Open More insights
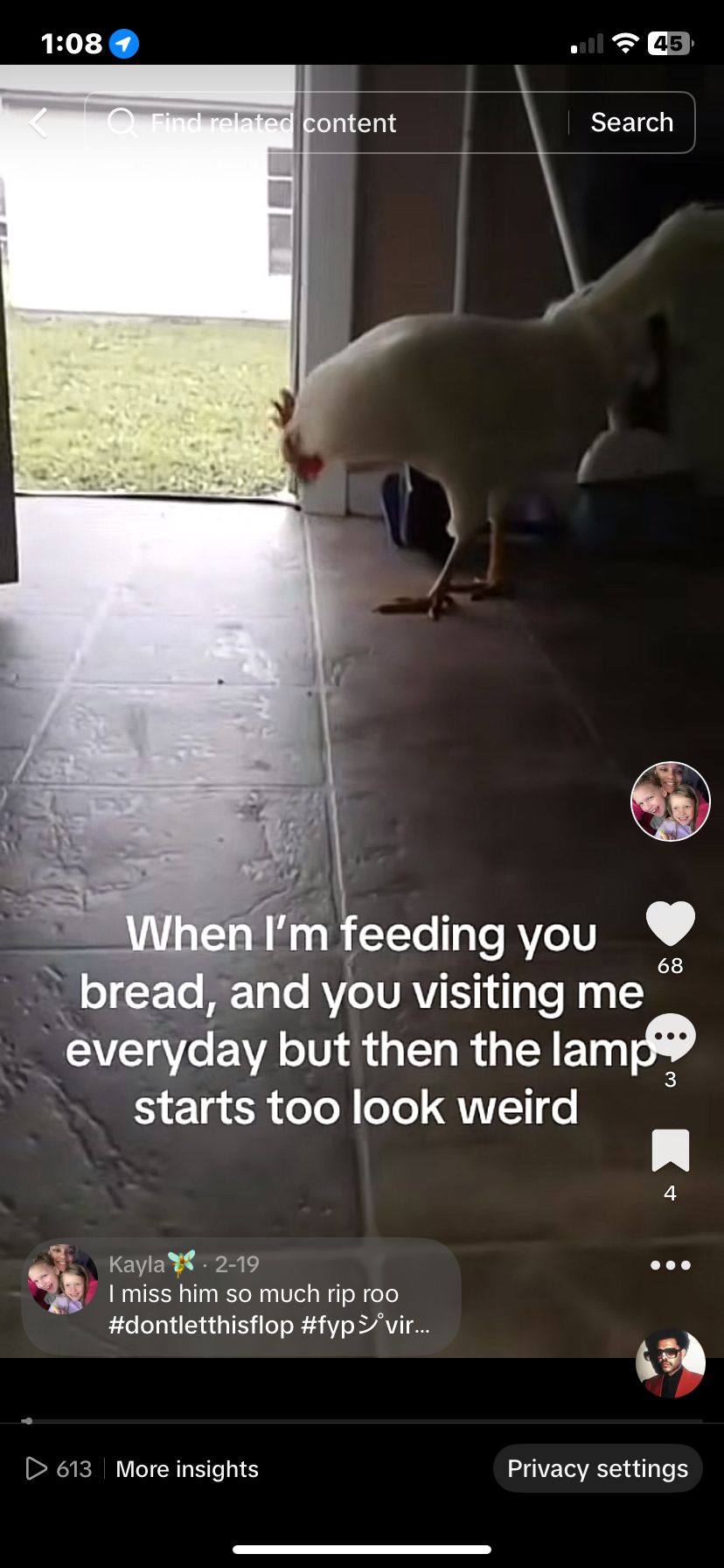Screen dimensions: 724x1568 coord(187,1469)
